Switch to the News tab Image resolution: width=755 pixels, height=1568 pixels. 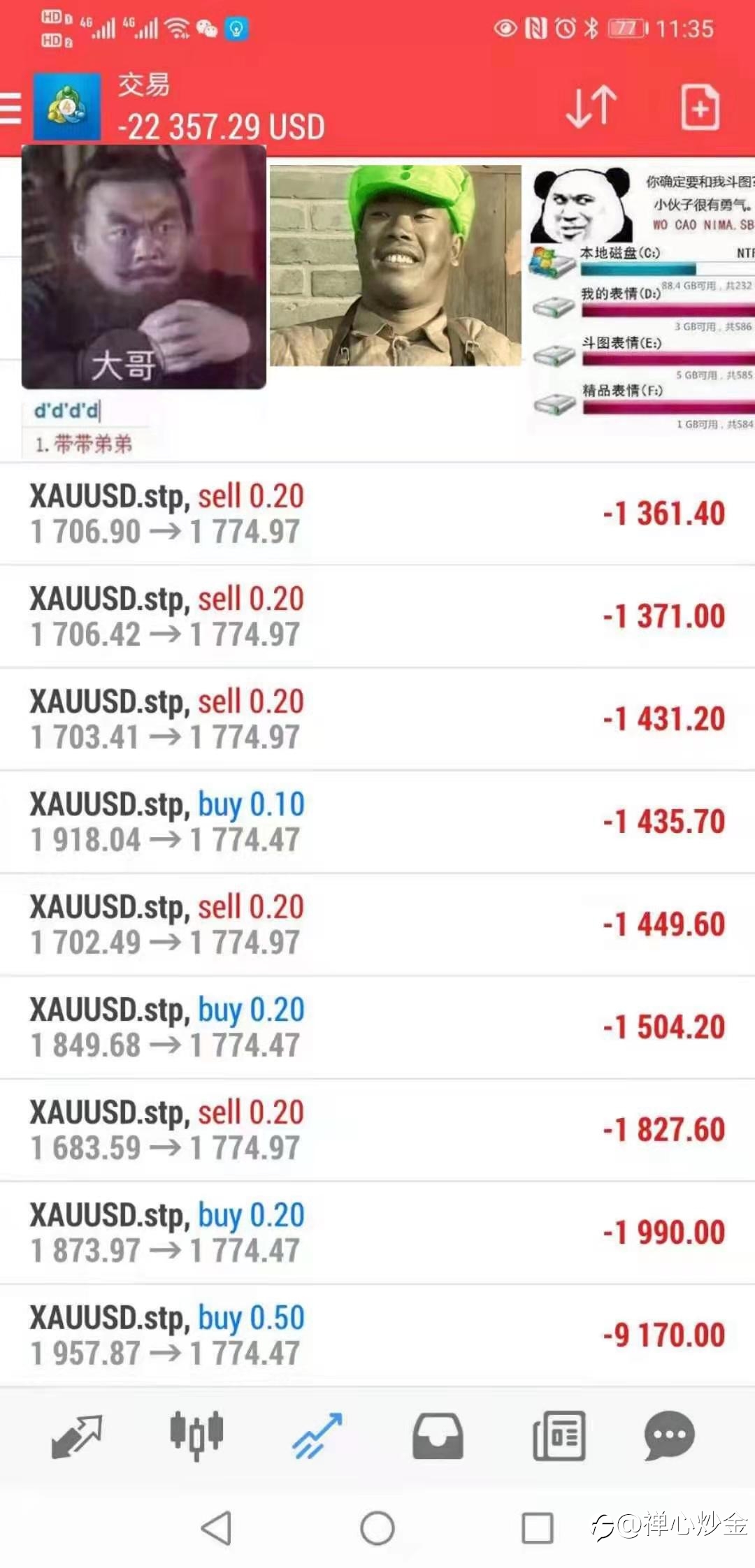[559, 1437]
